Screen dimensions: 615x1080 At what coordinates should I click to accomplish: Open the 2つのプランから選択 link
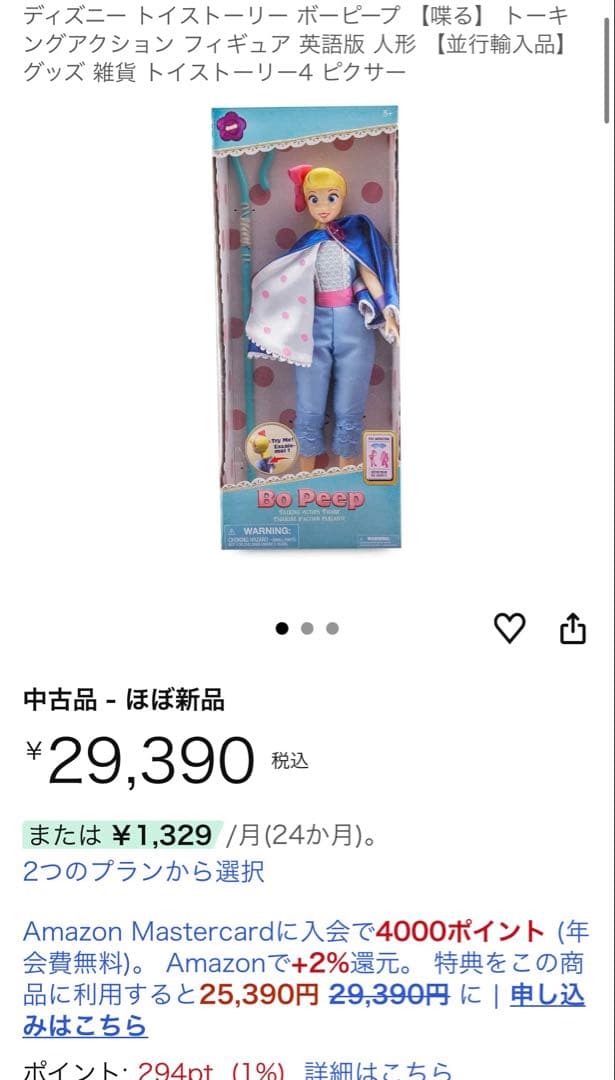pyautogui.click(x=143, y=871)
